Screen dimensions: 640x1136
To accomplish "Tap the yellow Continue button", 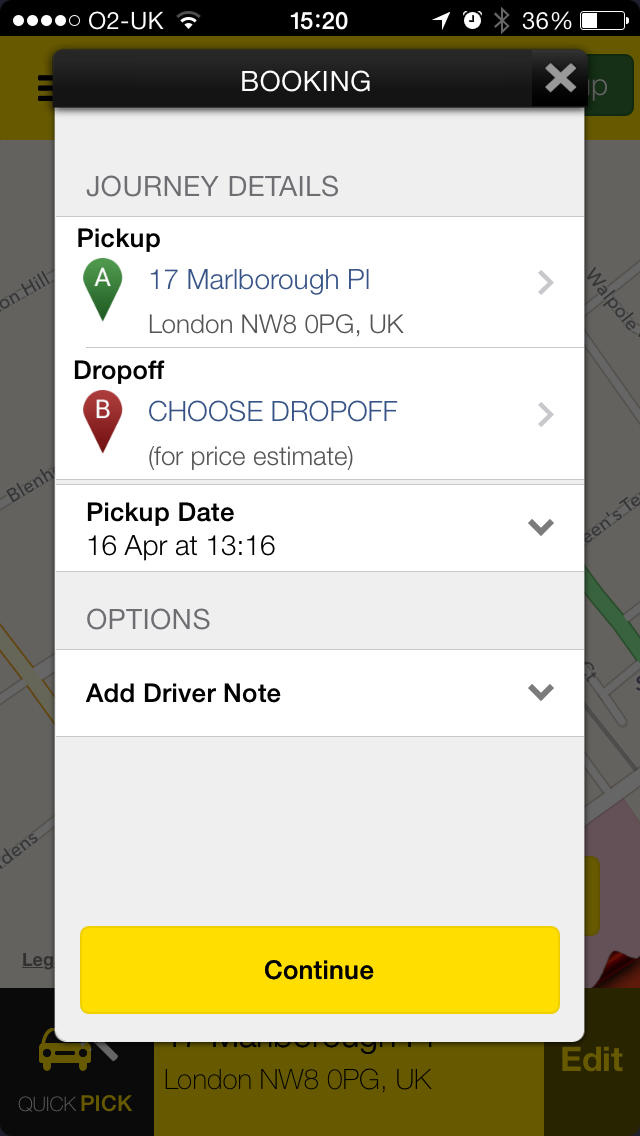I will pos(320,969).
